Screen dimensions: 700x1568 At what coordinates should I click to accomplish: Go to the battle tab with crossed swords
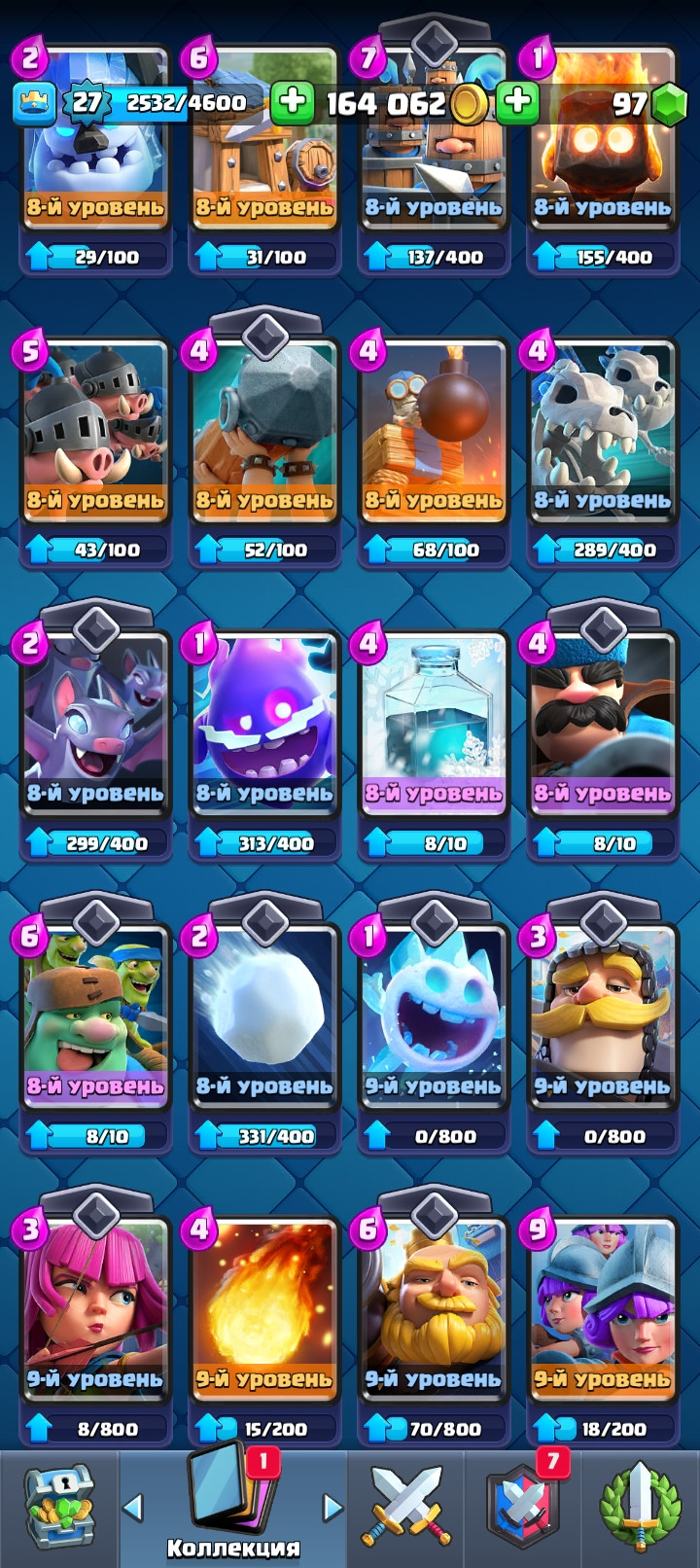tap(406, 1509)
